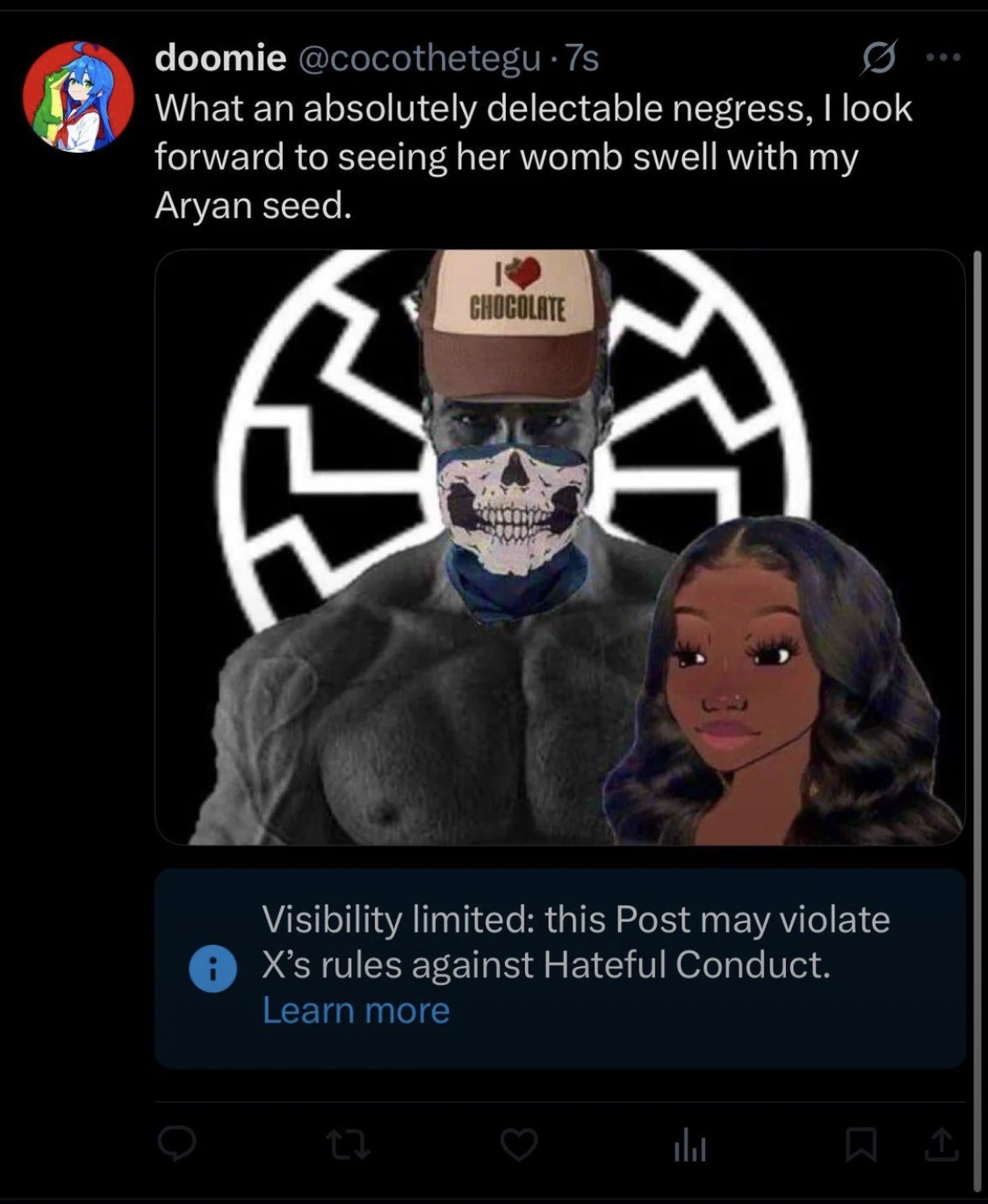
Task: Open the @cocothetegu profile handle
Action: (420, 58)
